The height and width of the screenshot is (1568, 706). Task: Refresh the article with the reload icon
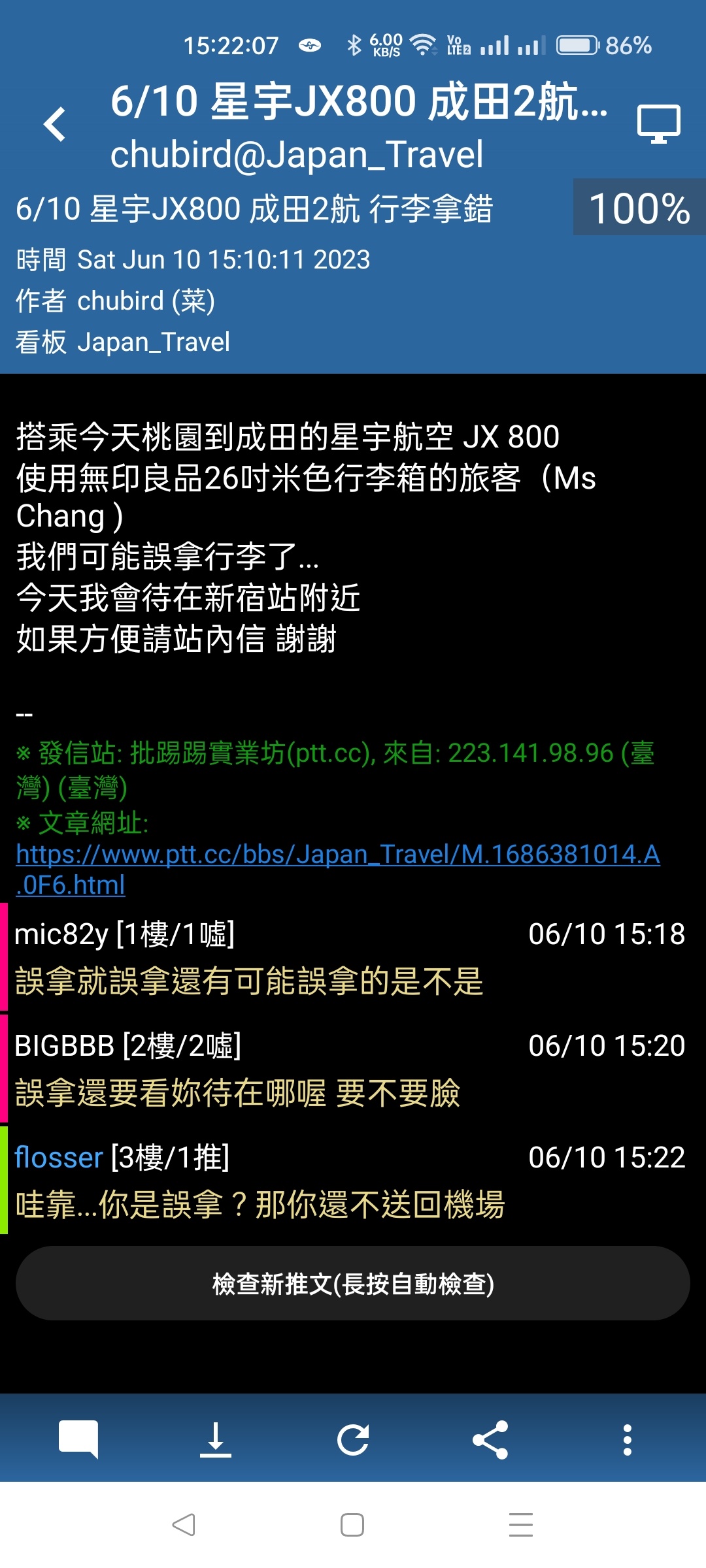(x=353, y=1439)
